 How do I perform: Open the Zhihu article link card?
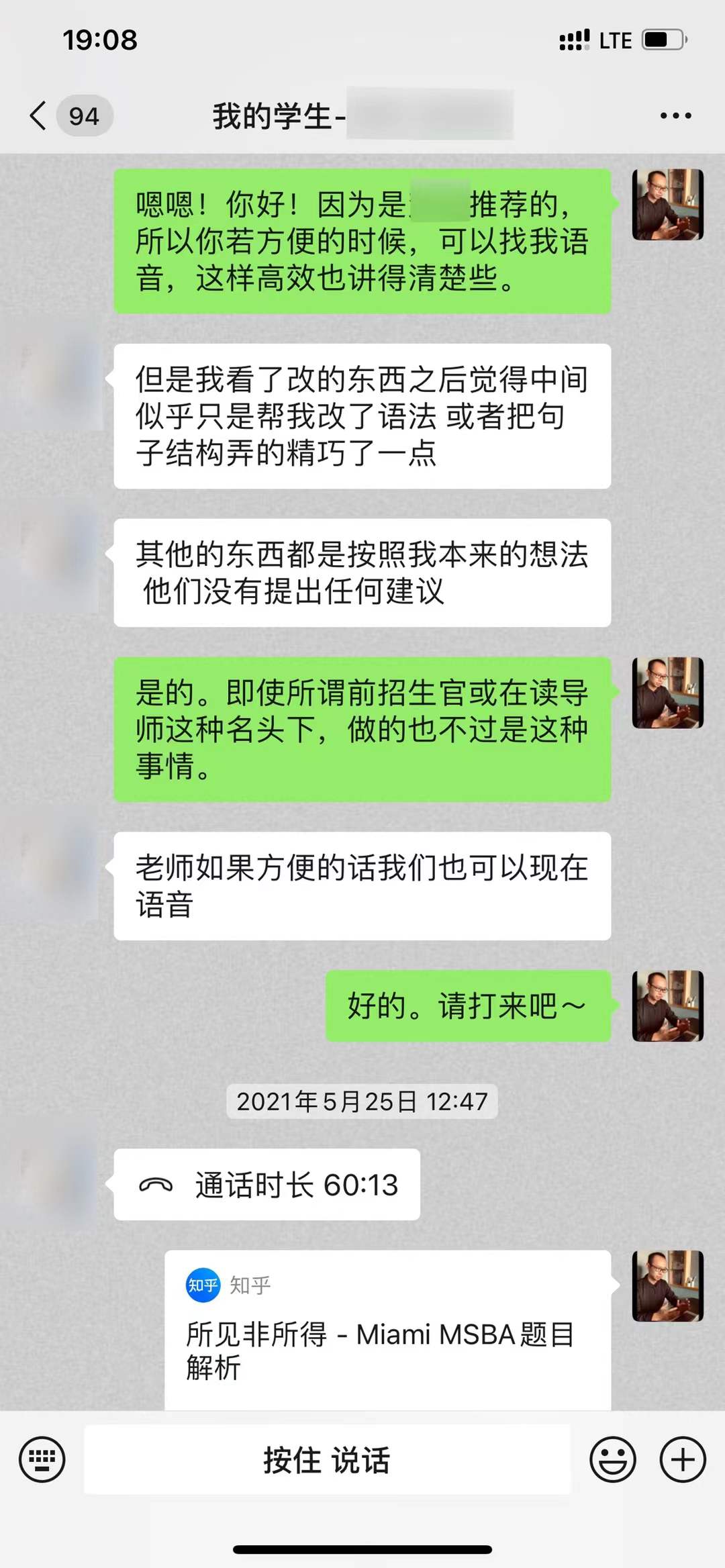(x=387, y=1332)
